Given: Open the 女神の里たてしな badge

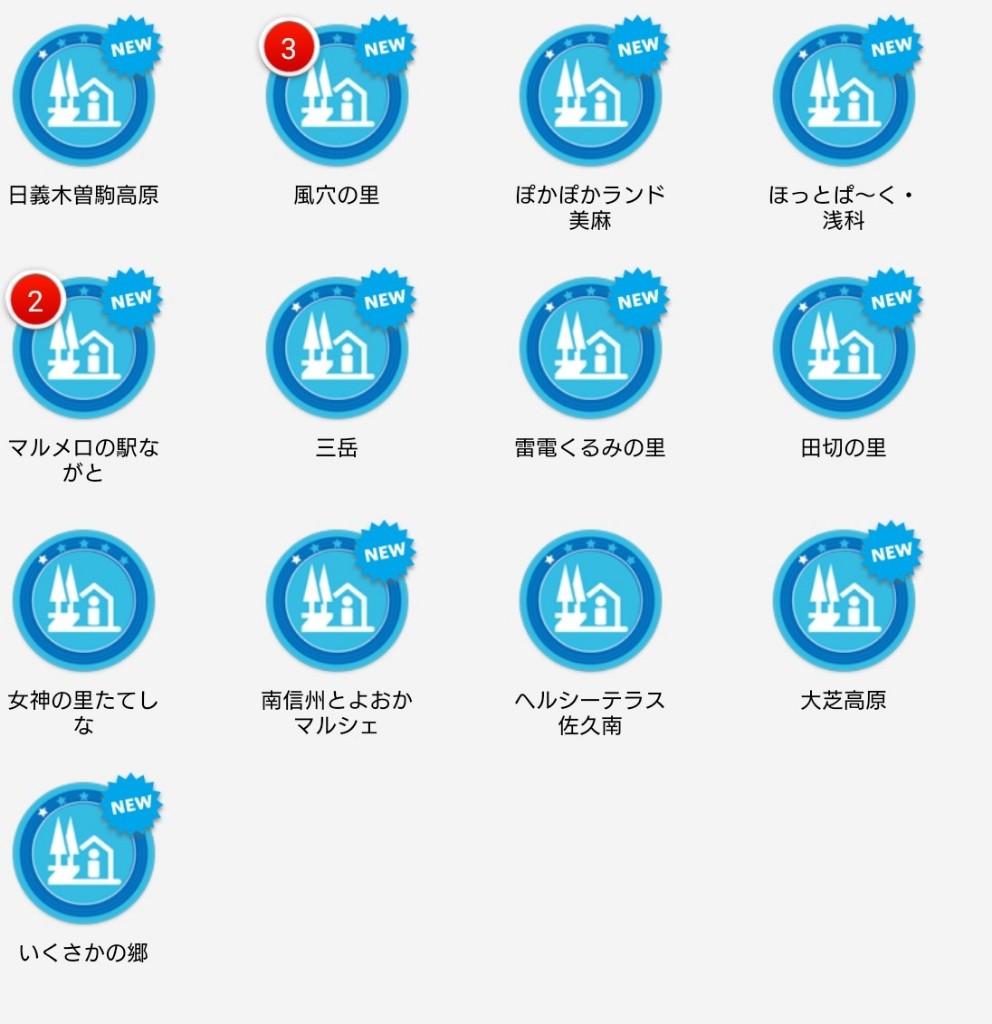Looking at the screenshot, I should click(x=83, y=601).
